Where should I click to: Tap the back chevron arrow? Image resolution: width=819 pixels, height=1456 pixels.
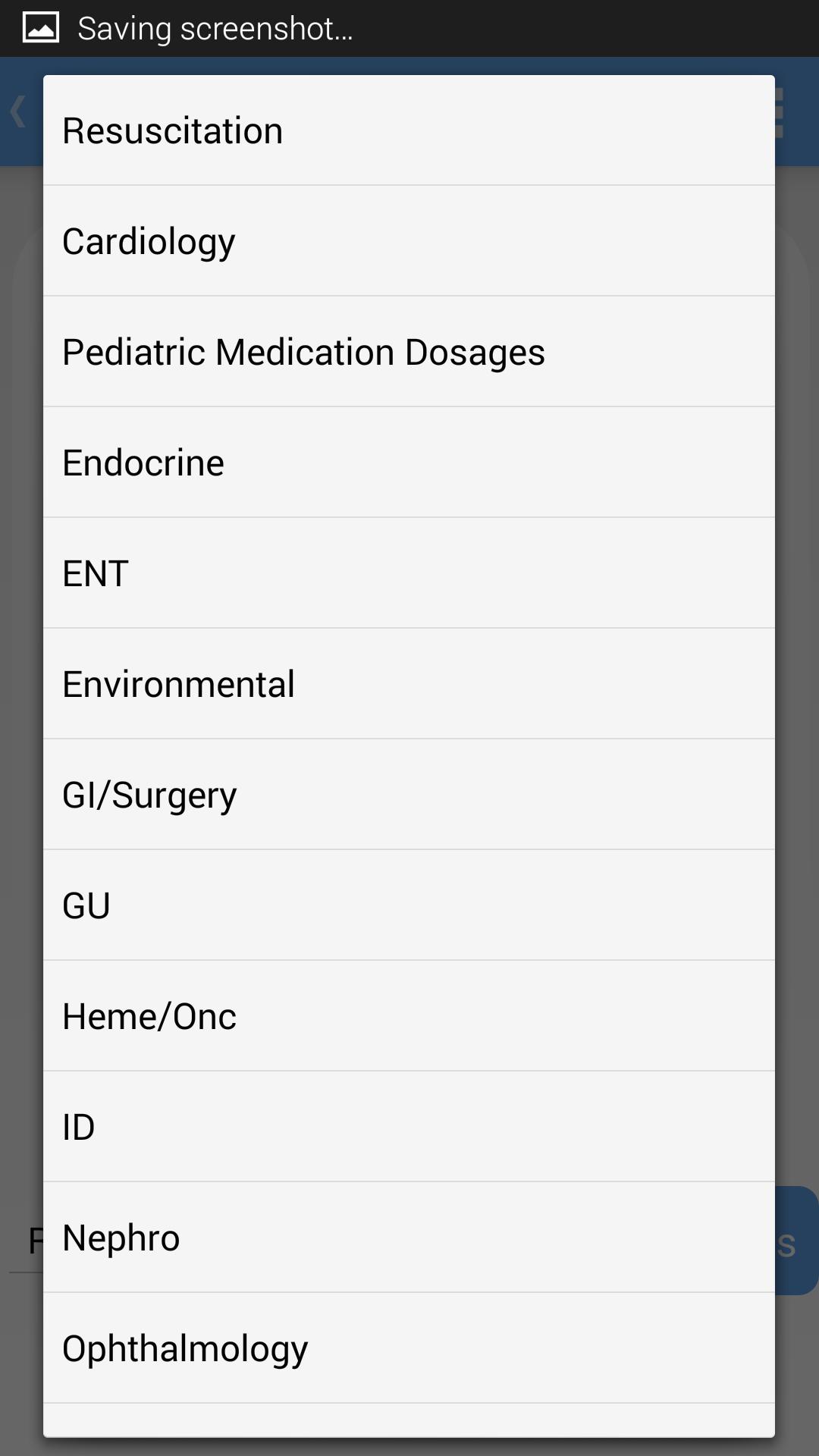15,111
